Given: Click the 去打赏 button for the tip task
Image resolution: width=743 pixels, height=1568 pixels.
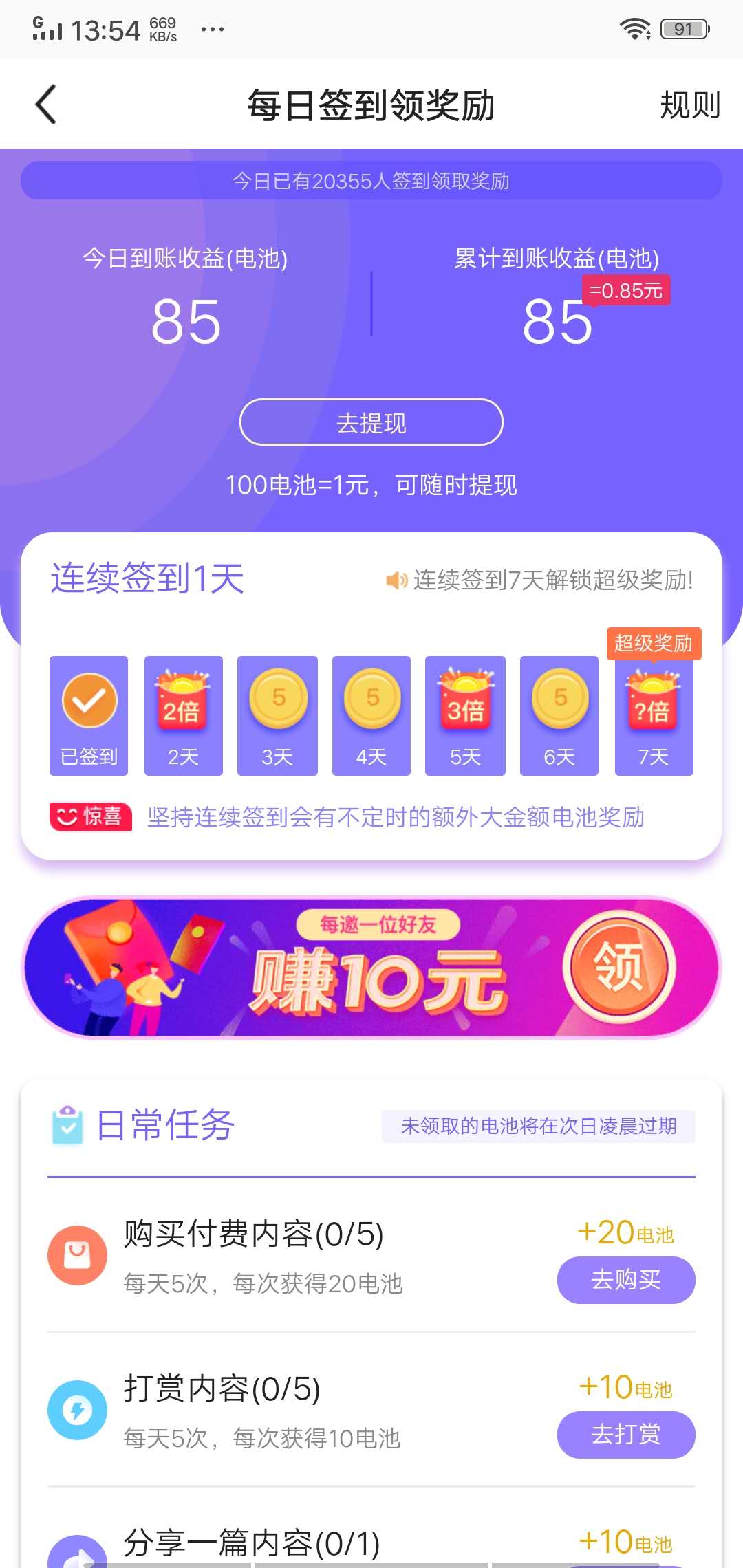Looking at the screenshot, I should pos(625,1436).
